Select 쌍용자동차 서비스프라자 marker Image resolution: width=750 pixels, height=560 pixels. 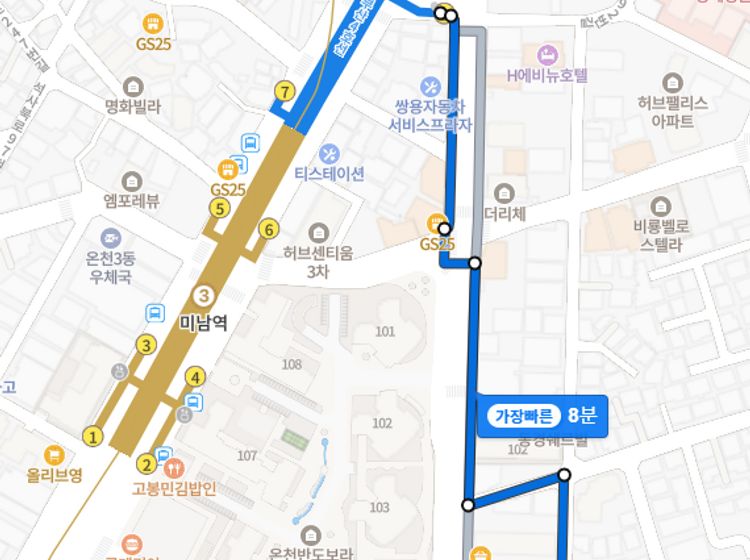431,85
